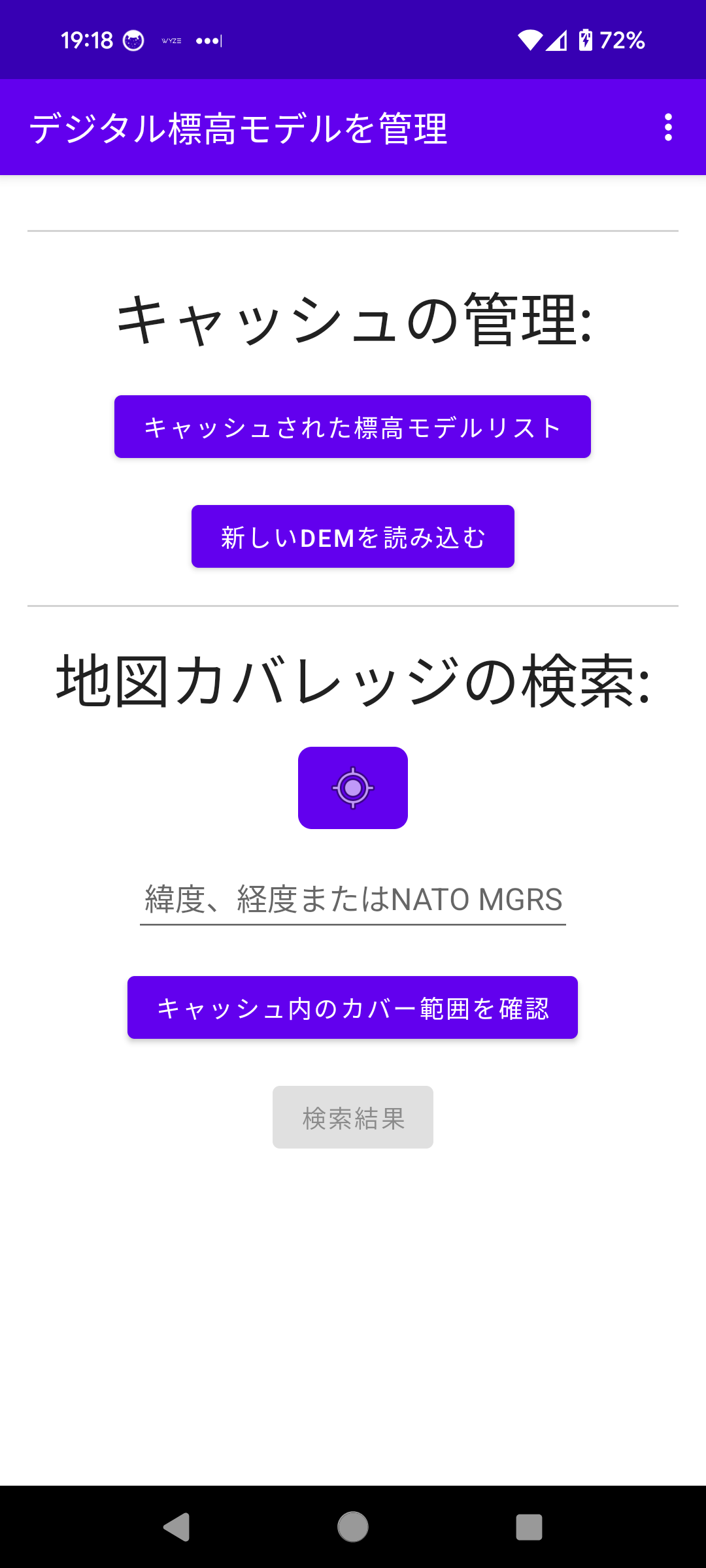Focus the 緯度、経度またはNATO MGRS field

352,900
